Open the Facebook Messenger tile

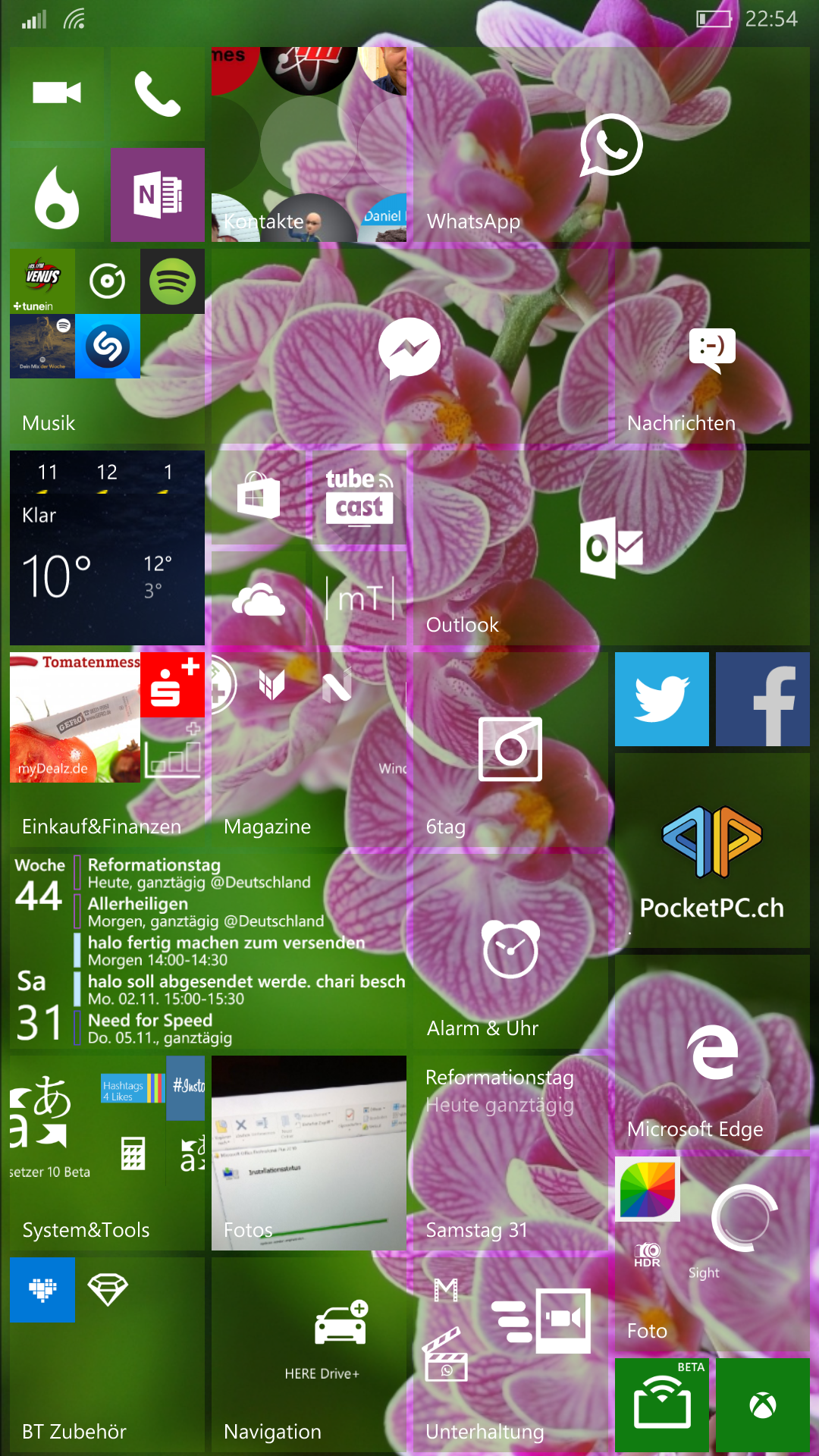409,347
